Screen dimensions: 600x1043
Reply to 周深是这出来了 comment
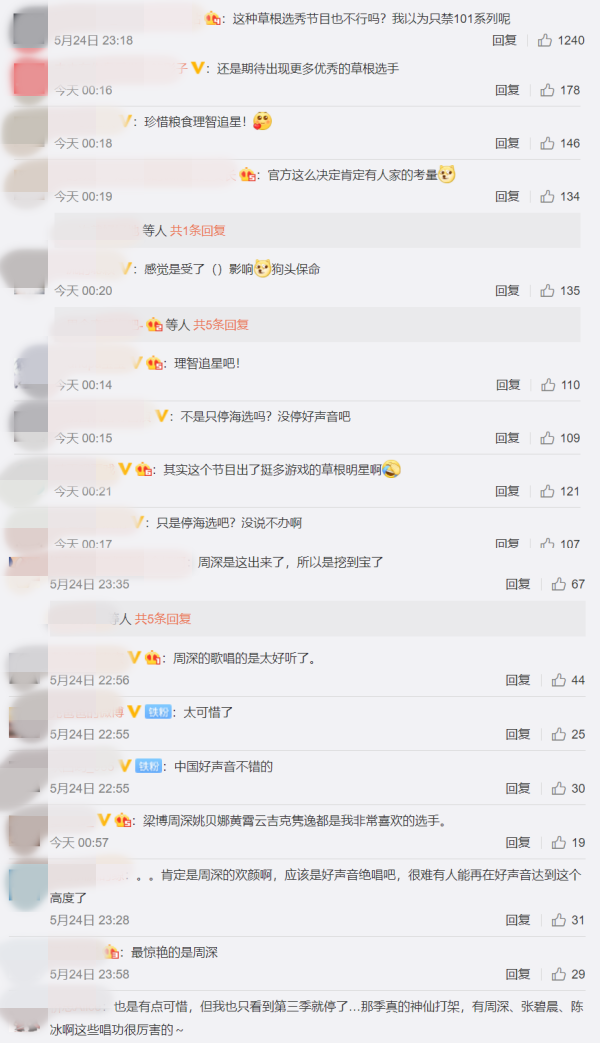(518, 585)
